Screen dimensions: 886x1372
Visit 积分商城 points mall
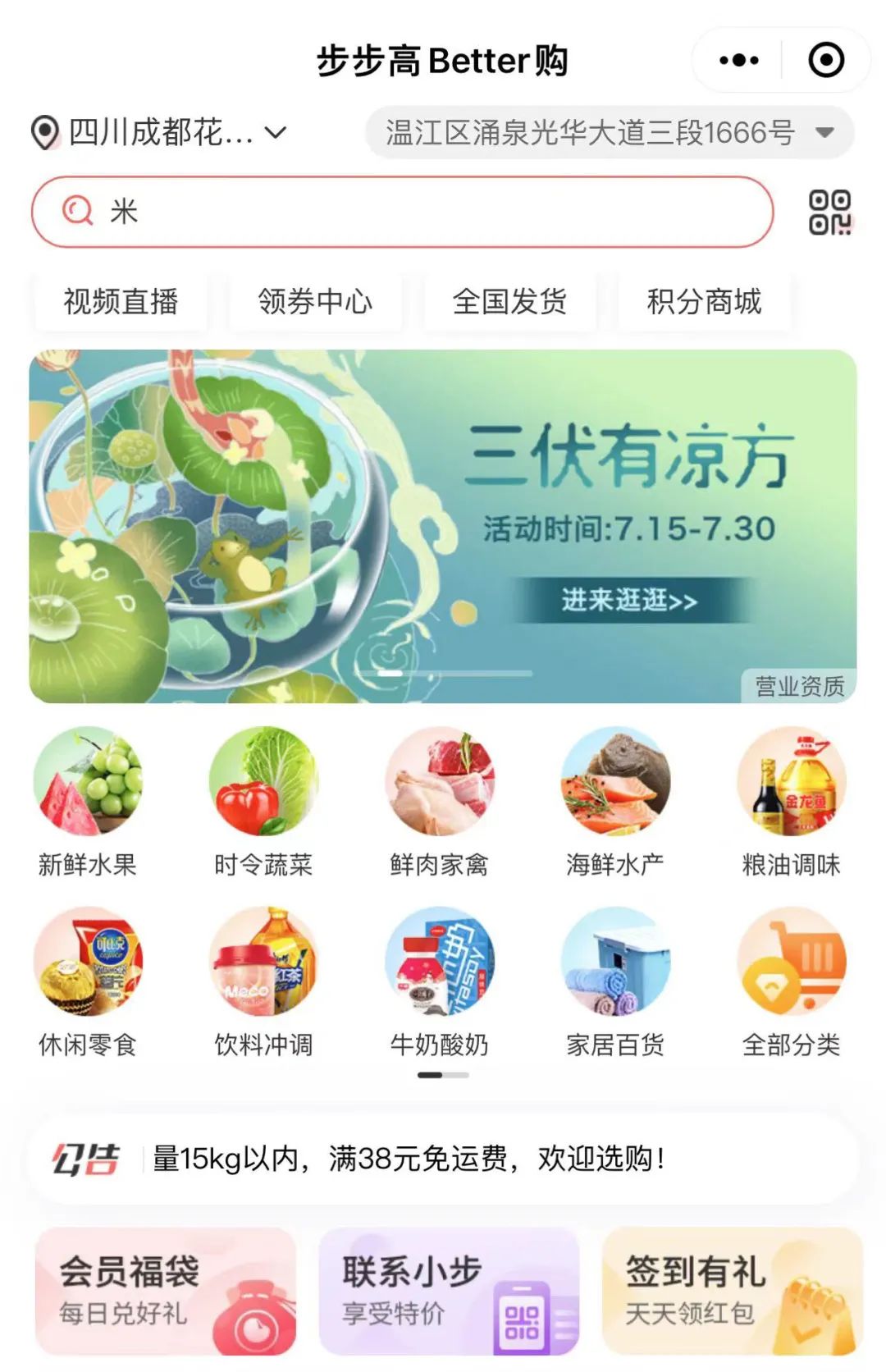click(x=704, y=301)
